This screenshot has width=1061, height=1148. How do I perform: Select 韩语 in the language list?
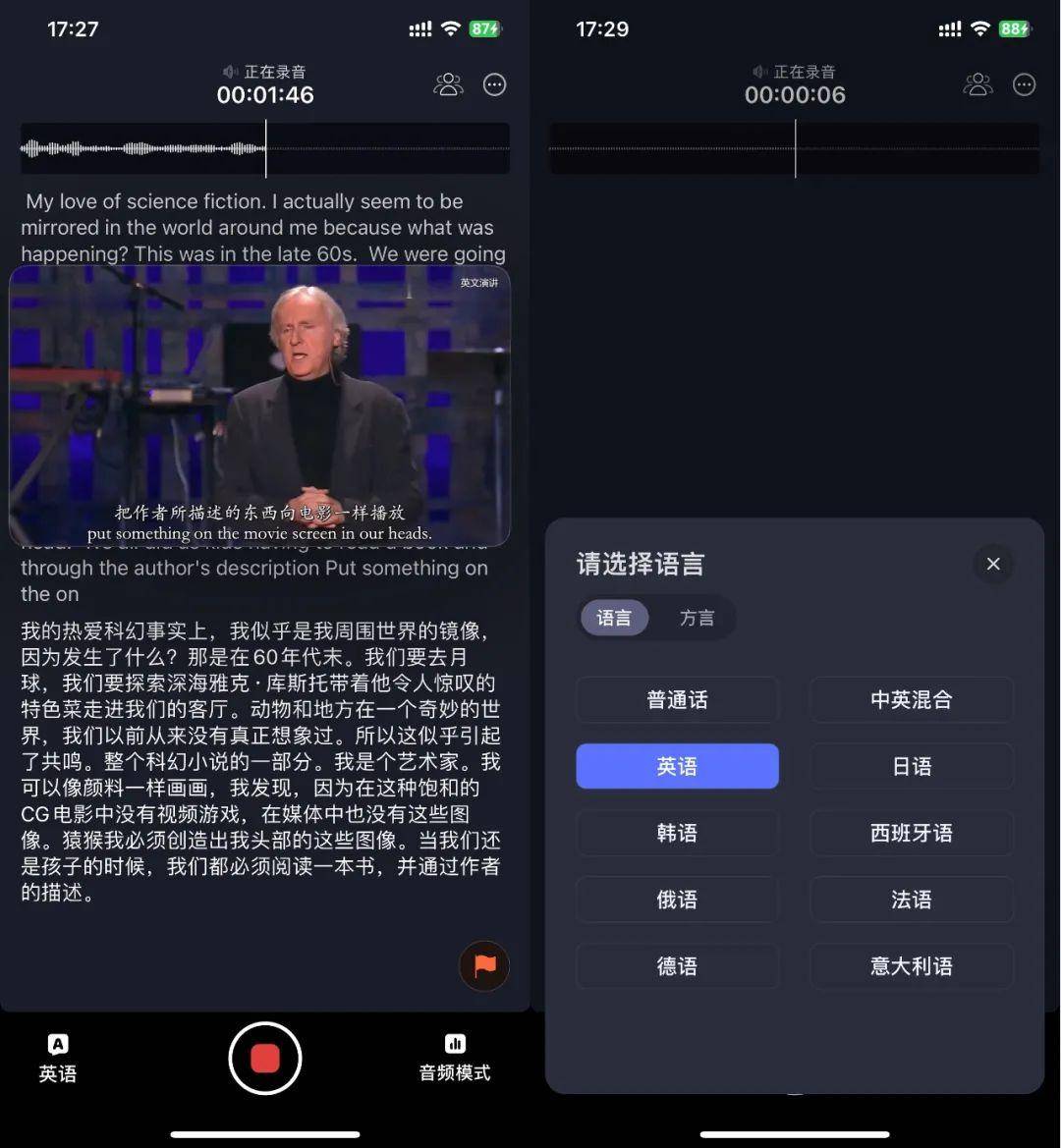[677, 833]
